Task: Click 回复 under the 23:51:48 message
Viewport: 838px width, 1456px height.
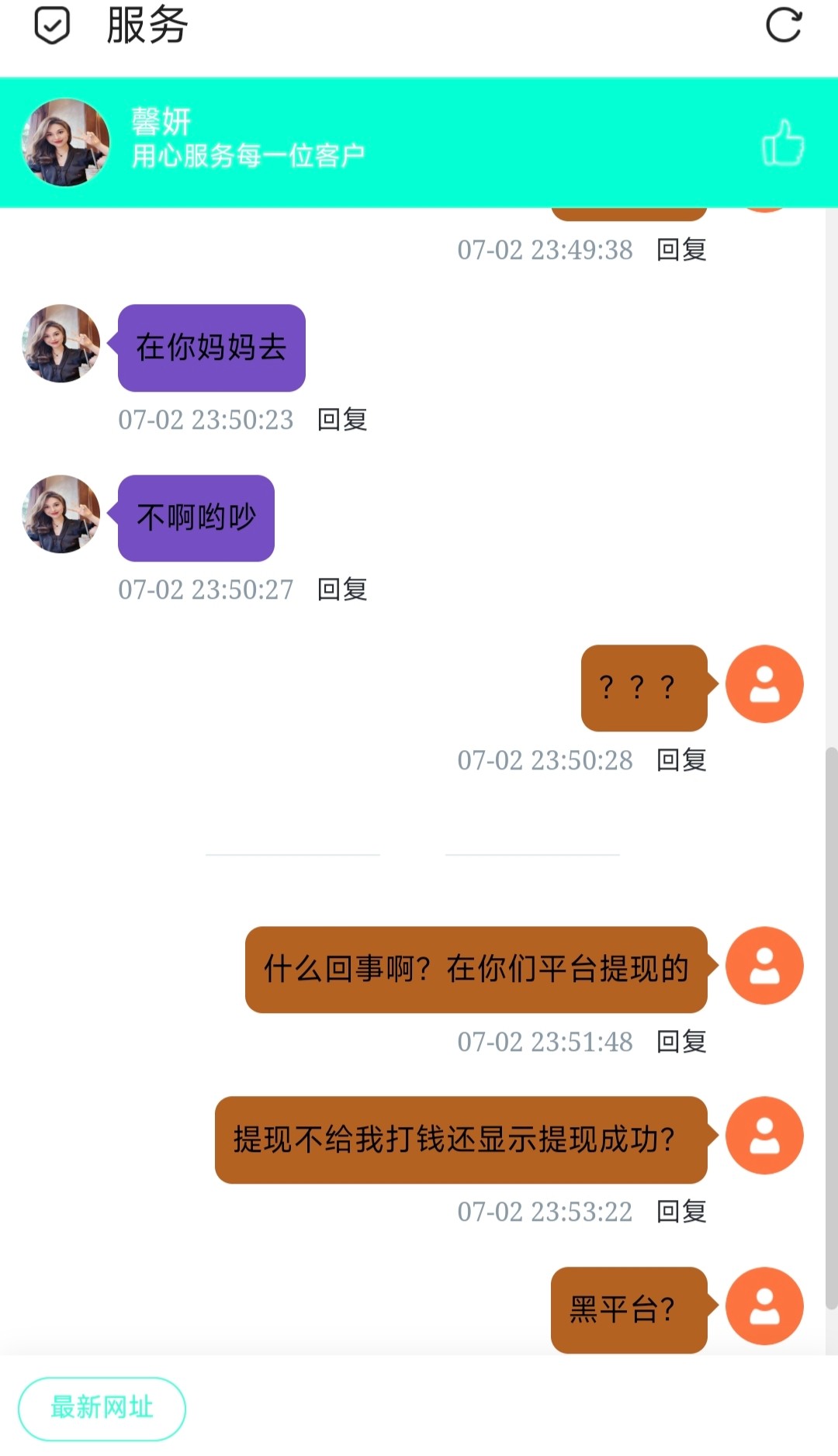Action: coord(682,1042)
